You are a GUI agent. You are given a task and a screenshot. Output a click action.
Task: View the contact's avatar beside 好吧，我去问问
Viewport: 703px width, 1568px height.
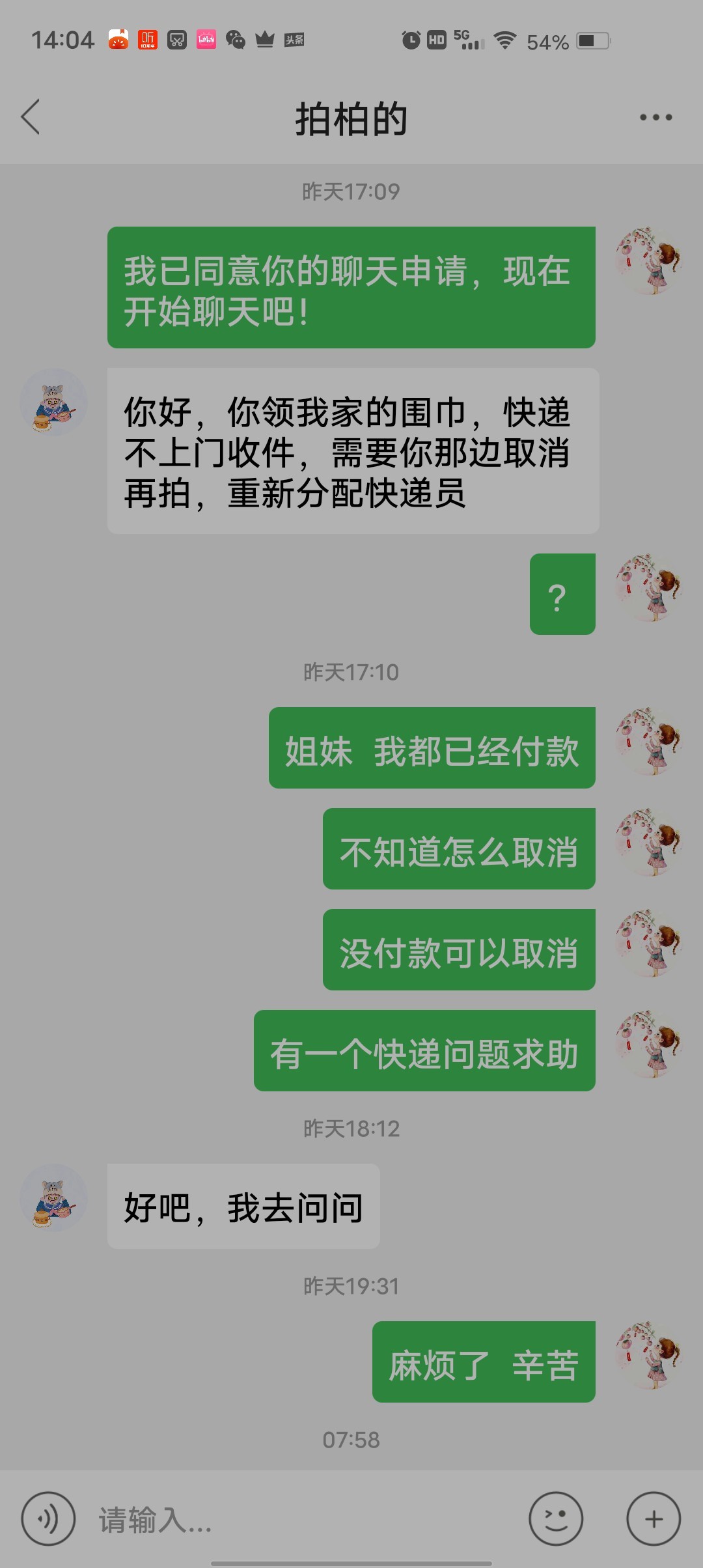[54, 1198]
